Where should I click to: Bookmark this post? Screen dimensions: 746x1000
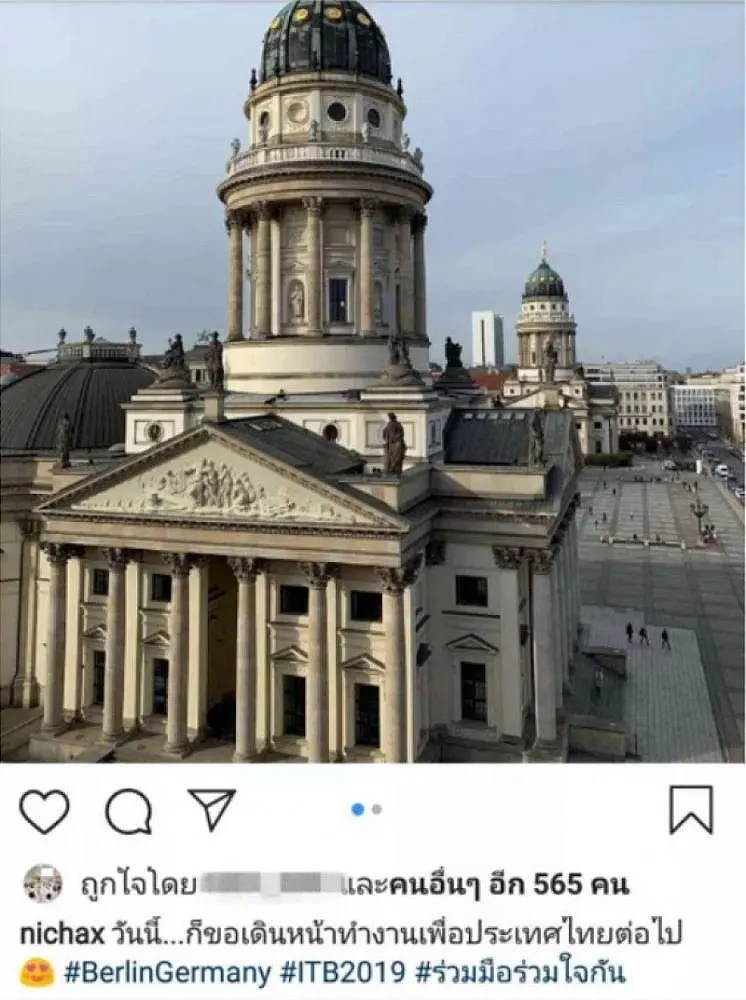[x=691, y=809]
